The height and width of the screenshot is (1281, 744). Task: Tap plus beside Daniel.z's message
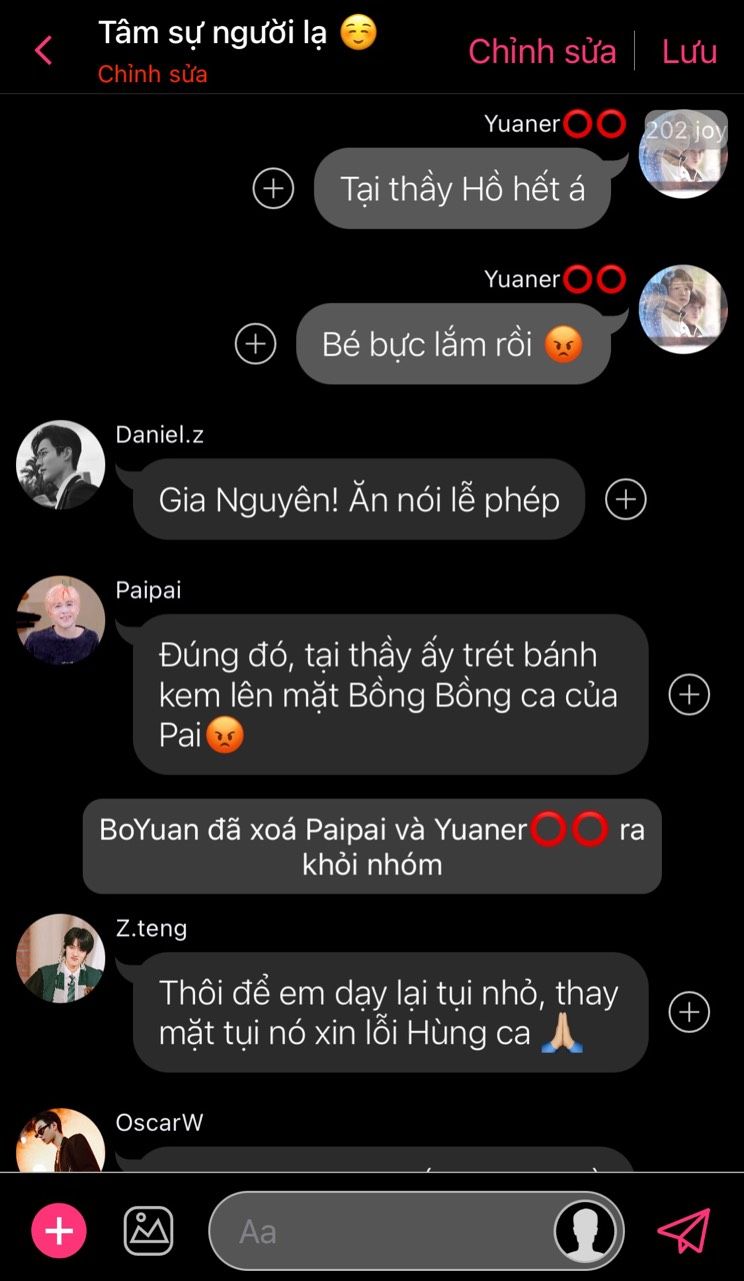pyautogui.click(x=626, y=499)
